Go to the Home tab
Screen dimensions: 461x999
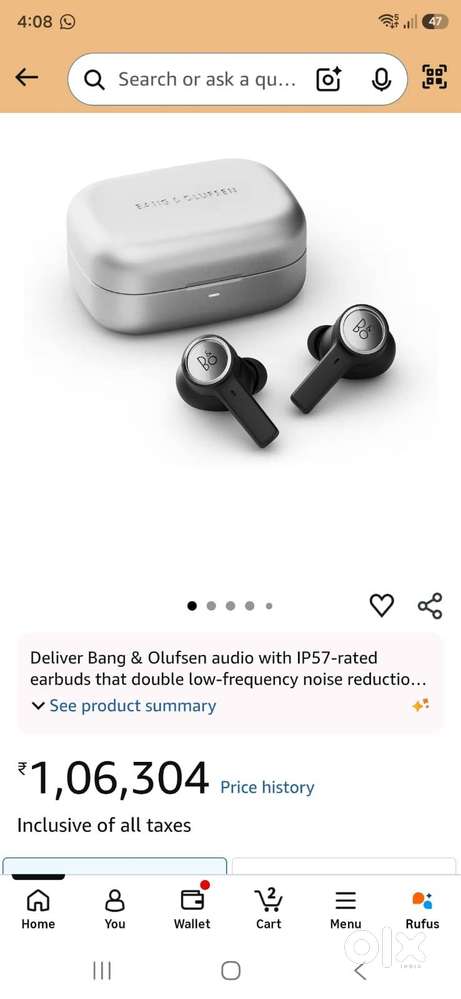[x=38, y=910]
